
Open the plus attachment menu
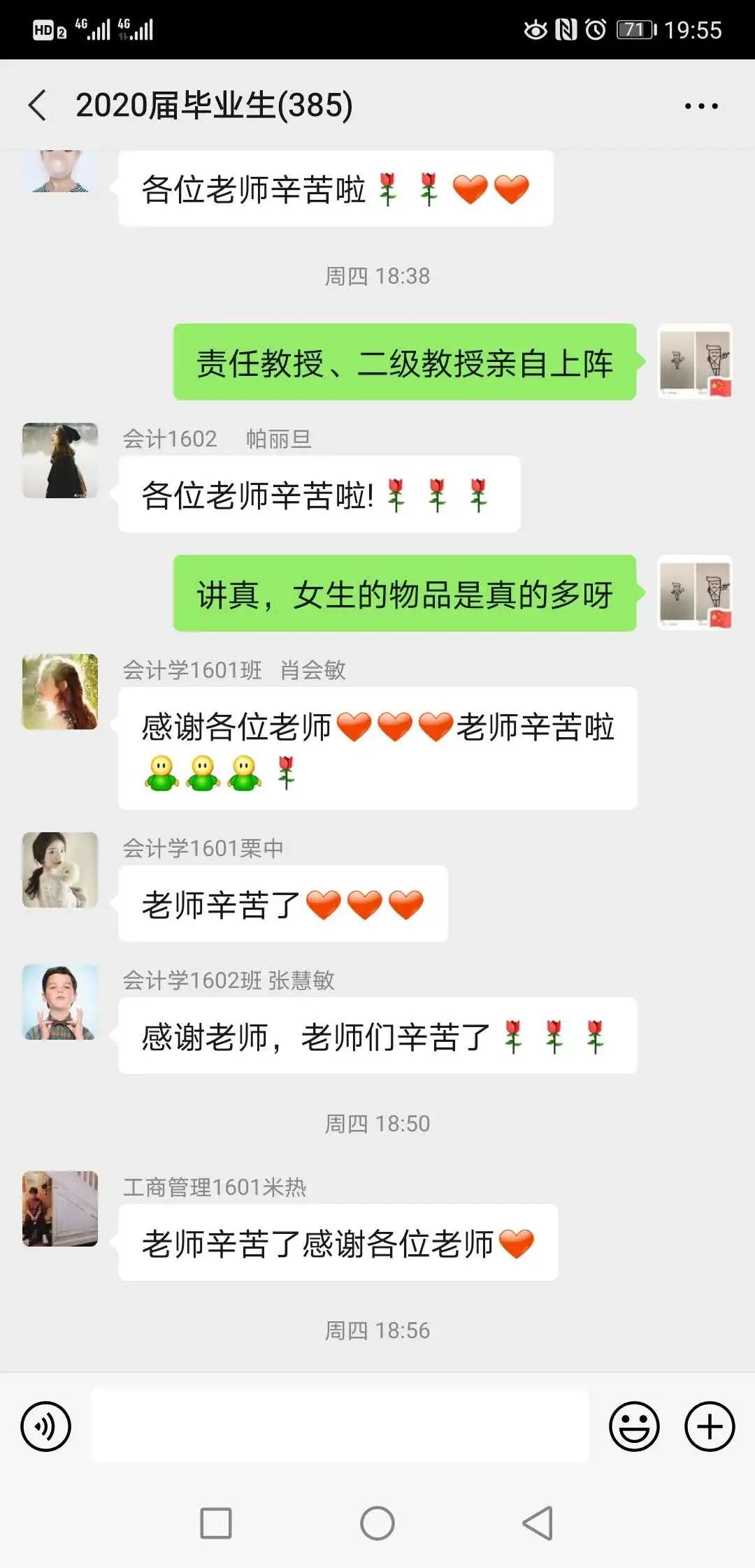pyautogui.click(x=709, y=1426)
